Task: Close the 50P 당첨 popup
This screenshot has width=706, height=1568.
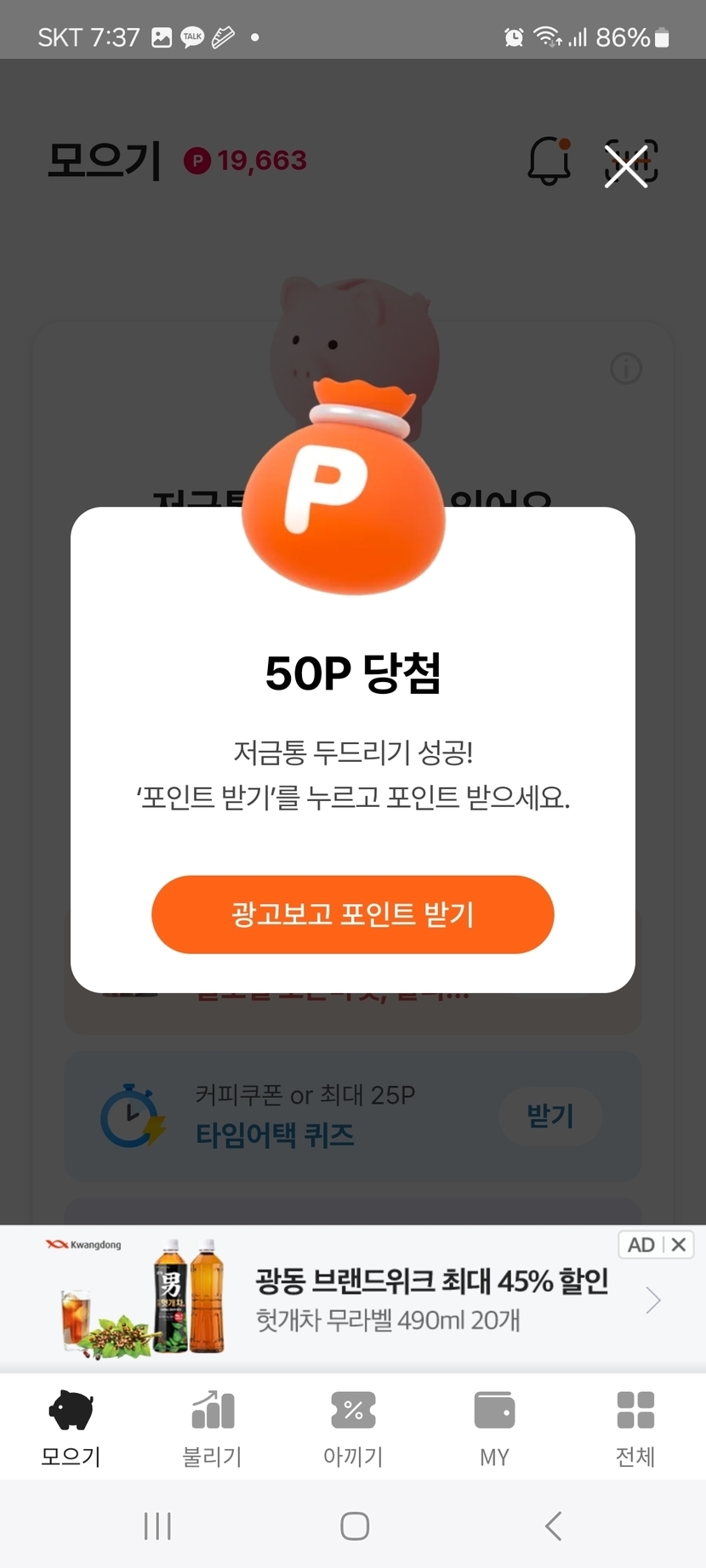Action: pyautogui.click(x=626, y=165)
